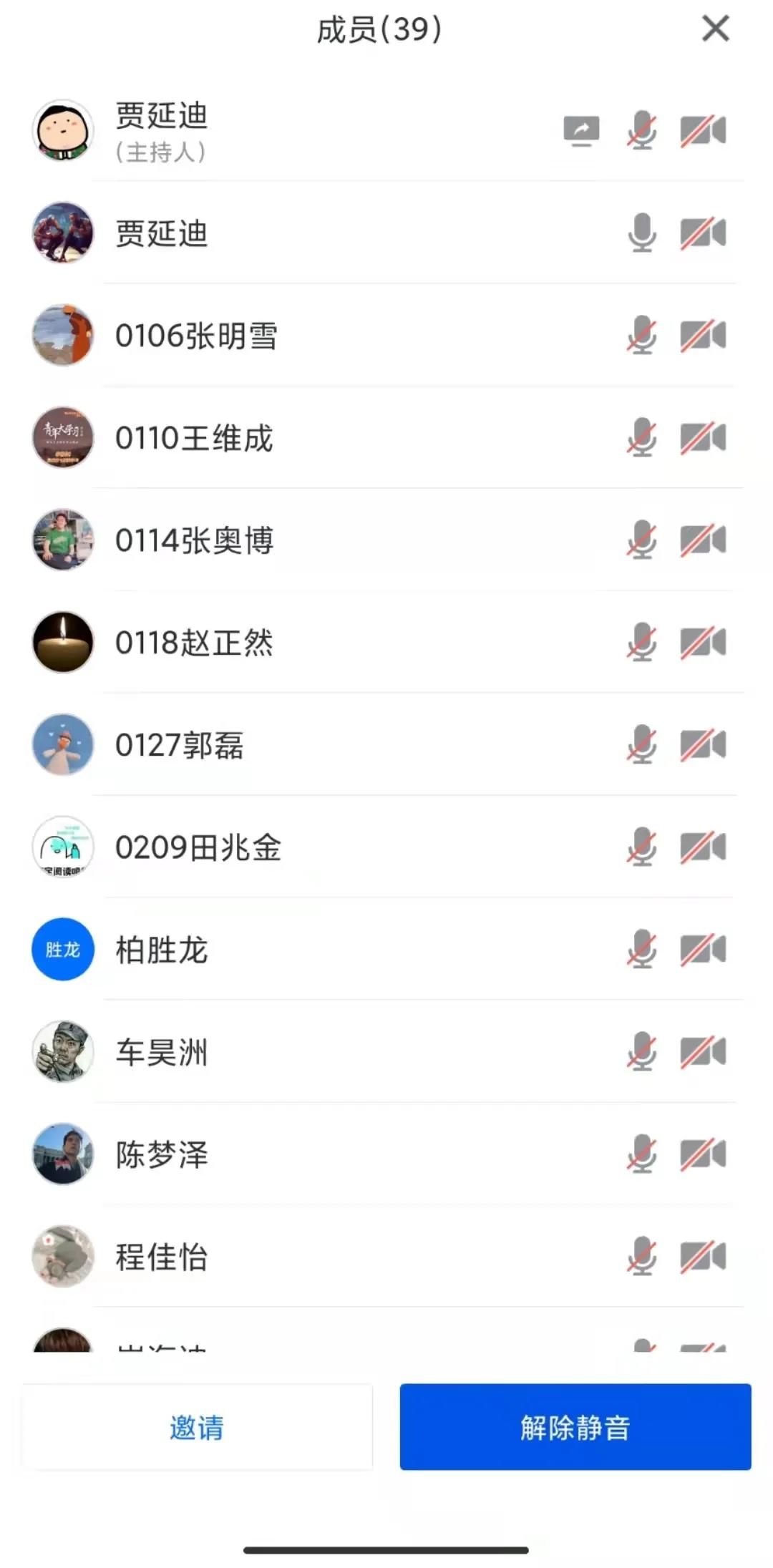Tap camera icon next to 0127郭磊
The image size is (773, 1568).
point(703,744)
